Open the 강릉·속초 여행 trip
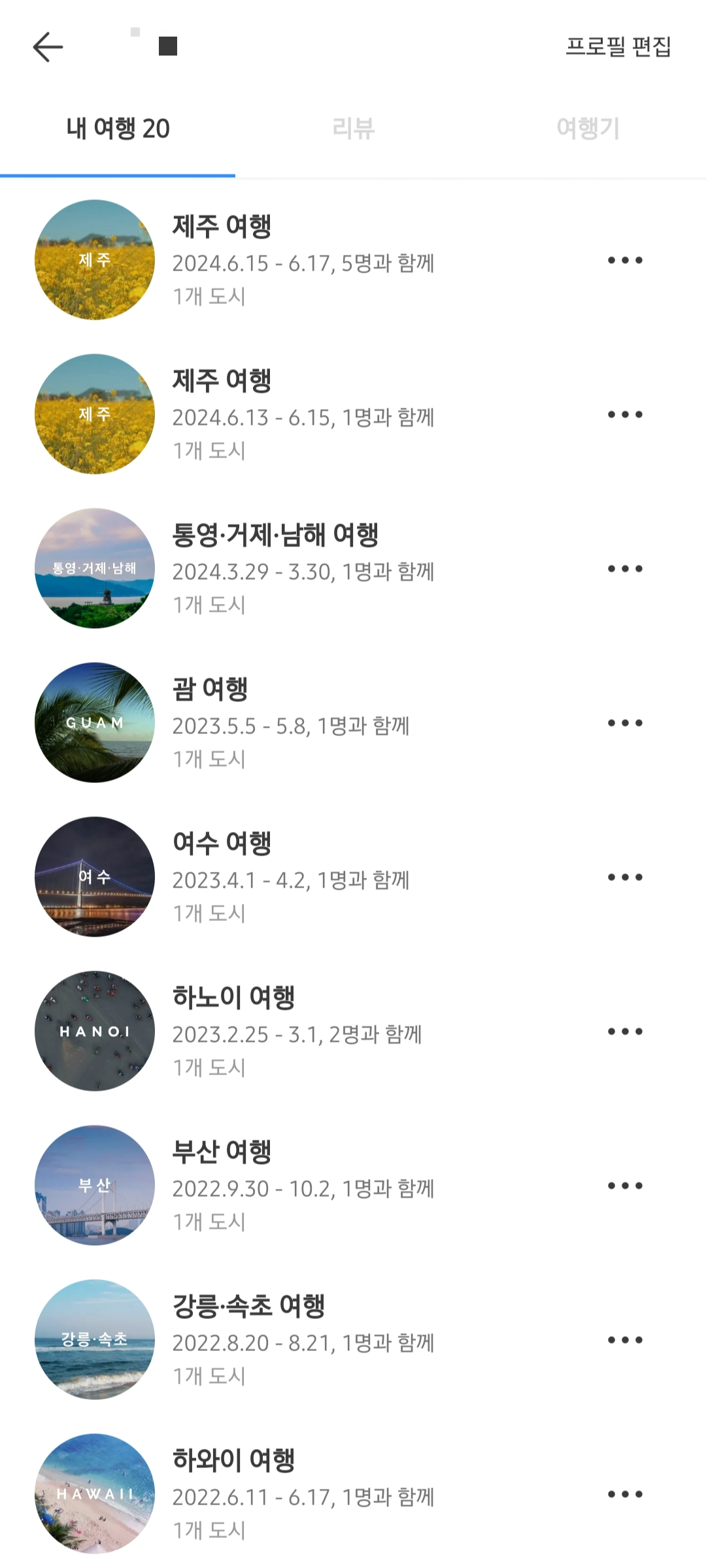This screenshot has width=706, height=1568. tap(303, 1340)
